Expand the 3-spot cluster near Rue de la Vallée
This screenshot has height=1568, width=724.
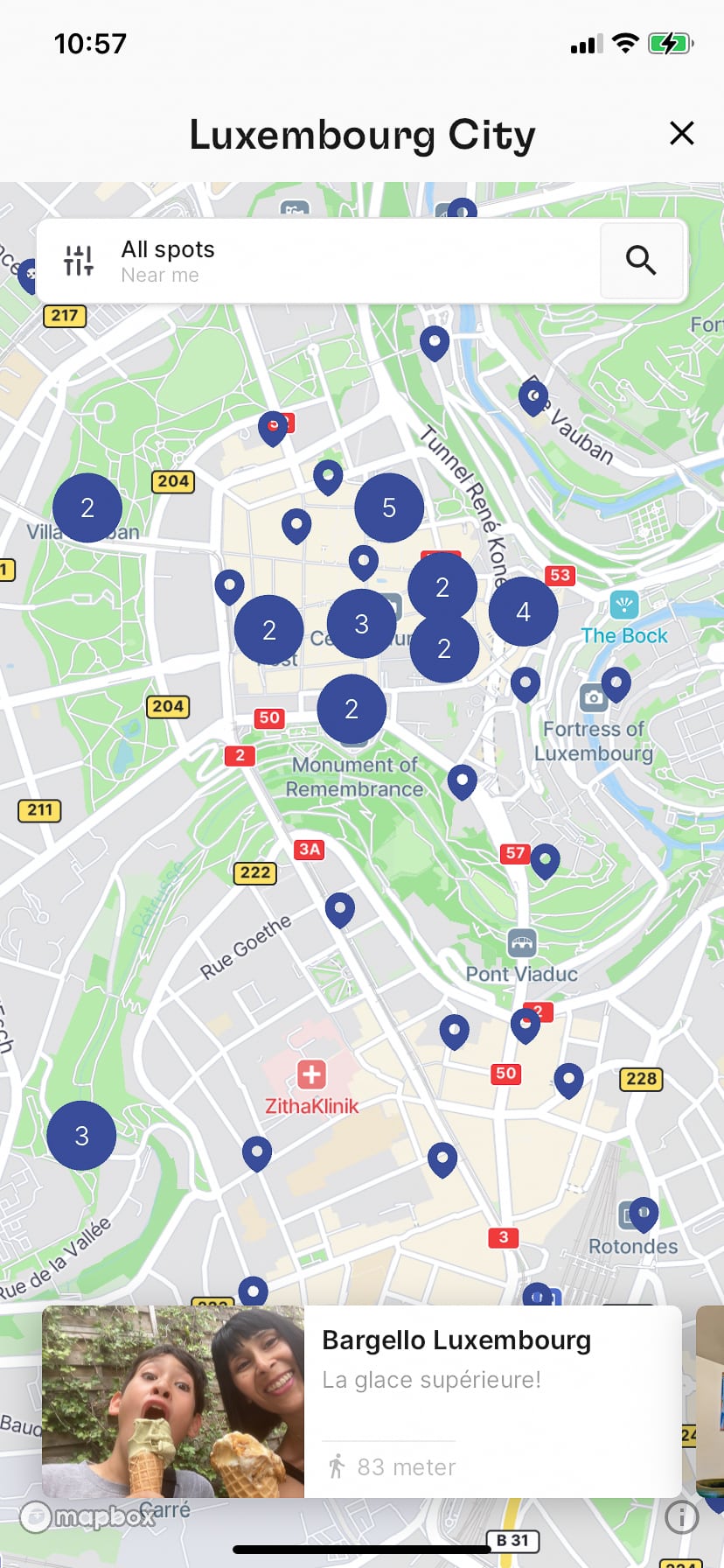click(81, 1136)
